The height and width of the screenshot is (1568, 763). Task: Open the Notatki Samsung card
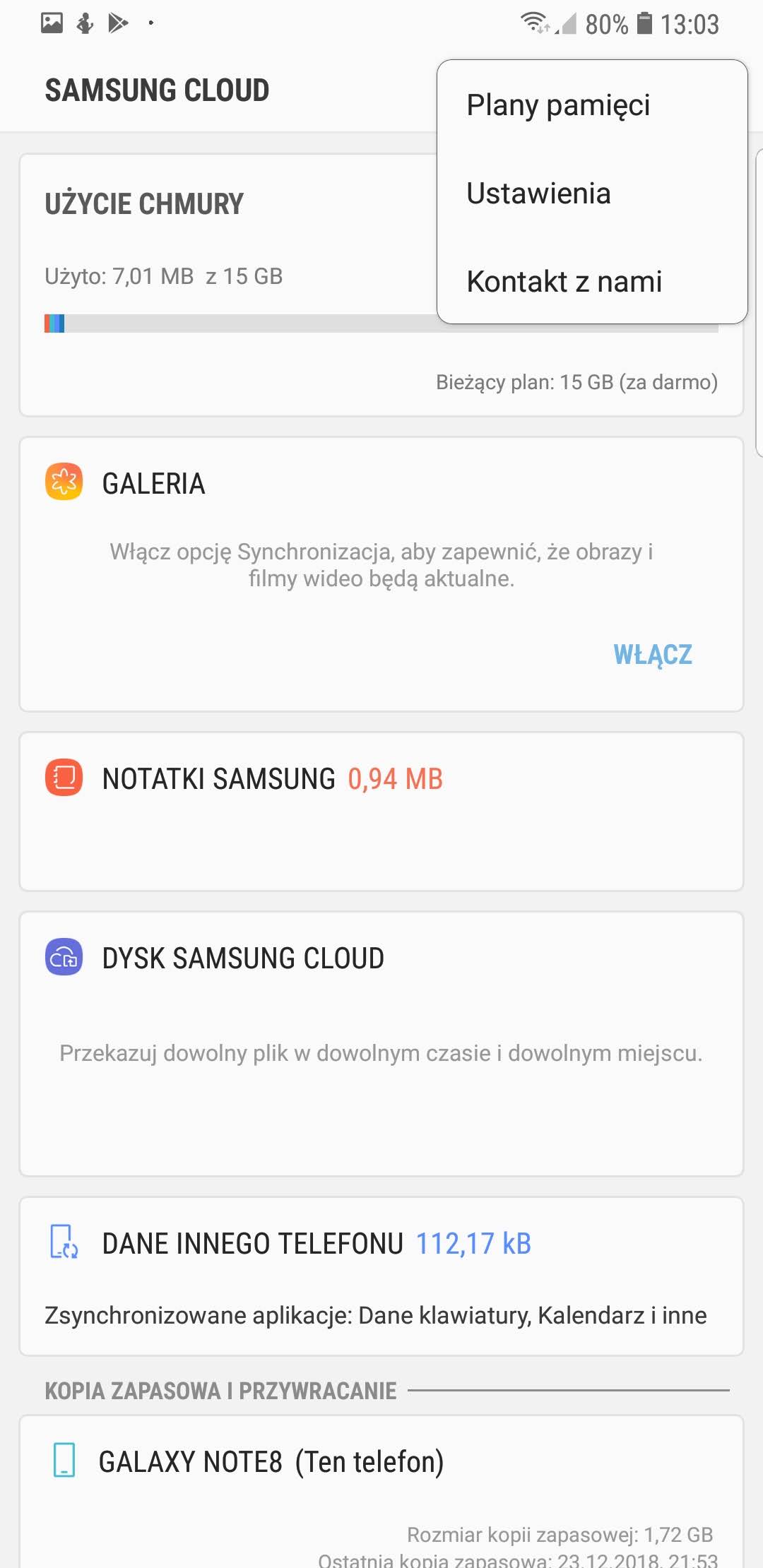point(381,811)
